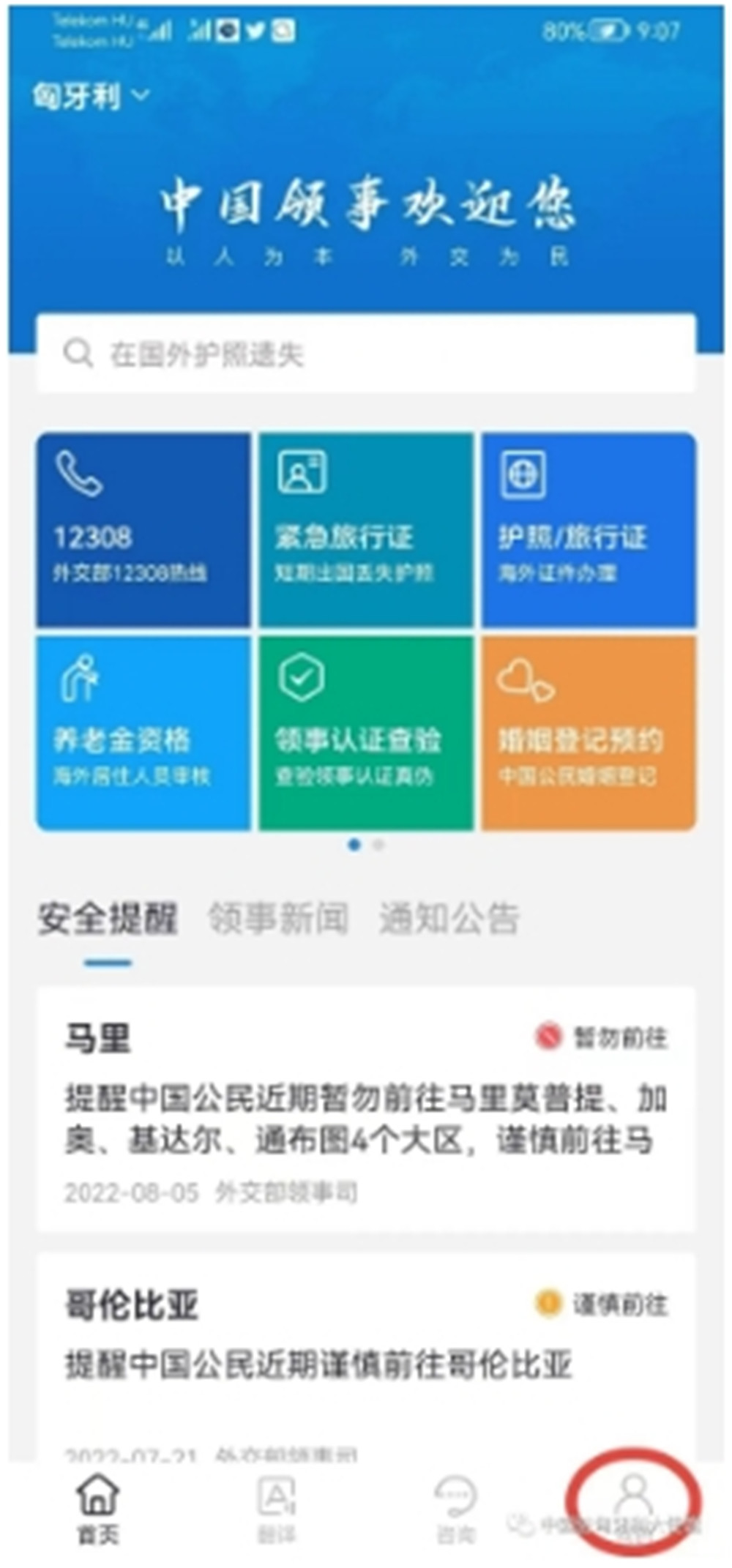
Task: Open the 婚姻登记预约 tile
Action: [589, 733]
